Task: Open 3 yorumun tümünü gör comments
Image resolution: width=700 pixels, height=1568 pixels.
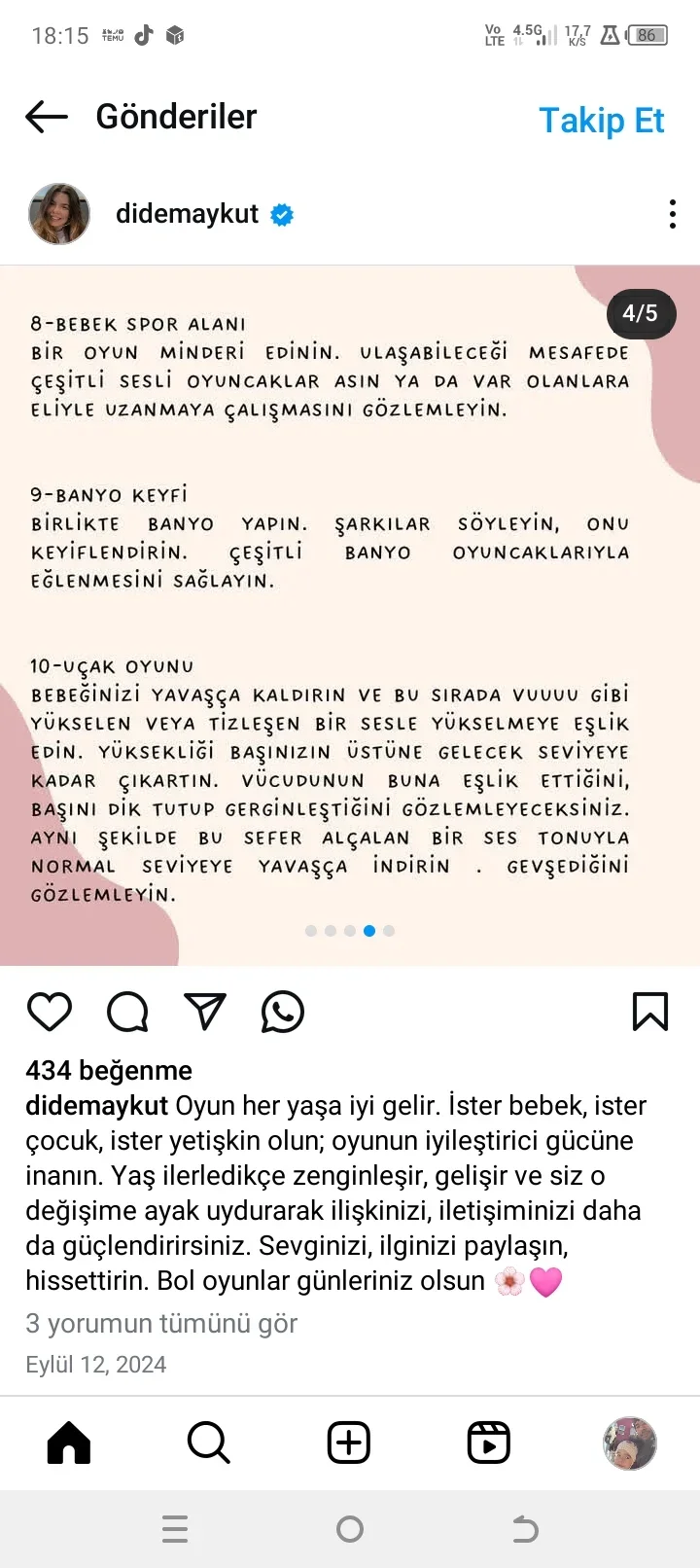Action: 161,1323
